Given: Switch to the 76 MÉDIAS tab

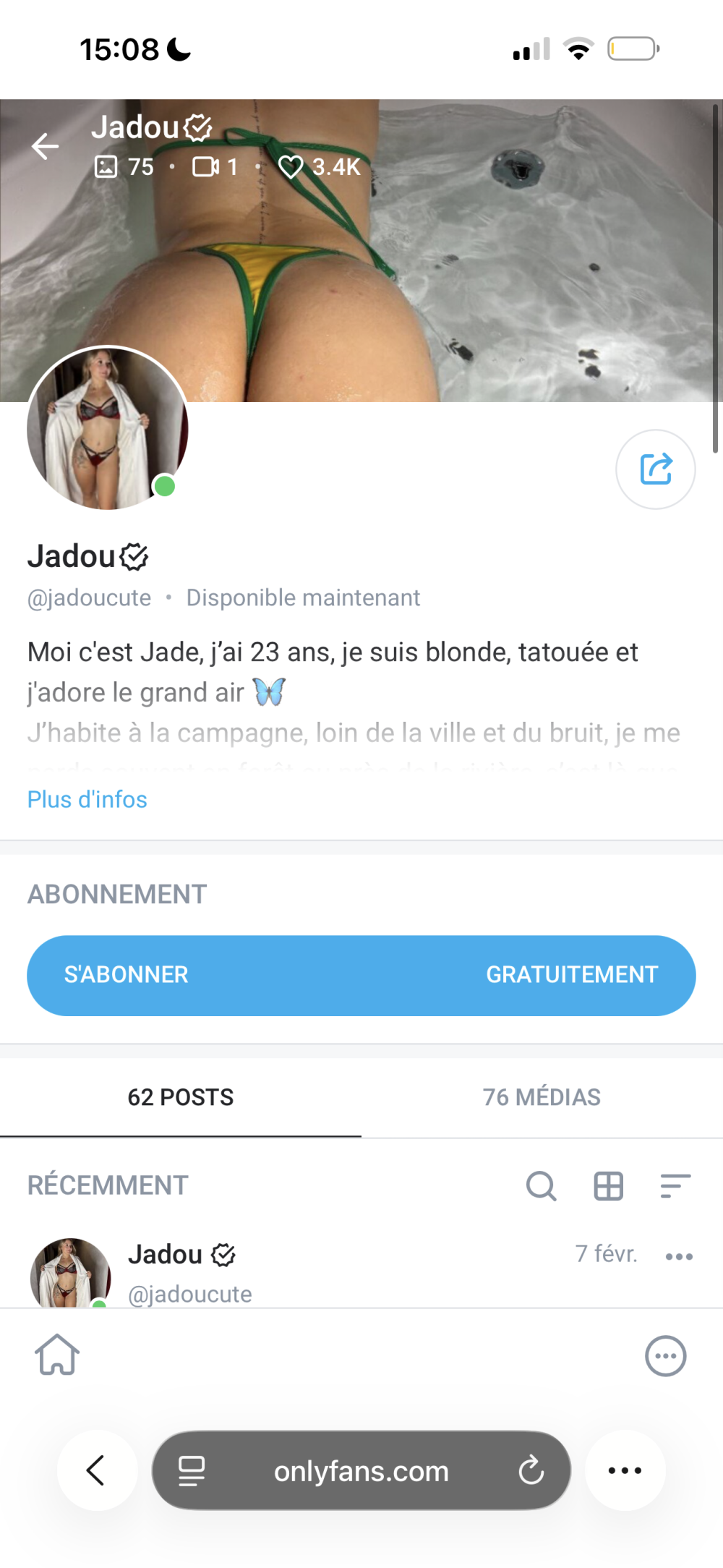Looking at the screenshot, I should coord(542,1097).
